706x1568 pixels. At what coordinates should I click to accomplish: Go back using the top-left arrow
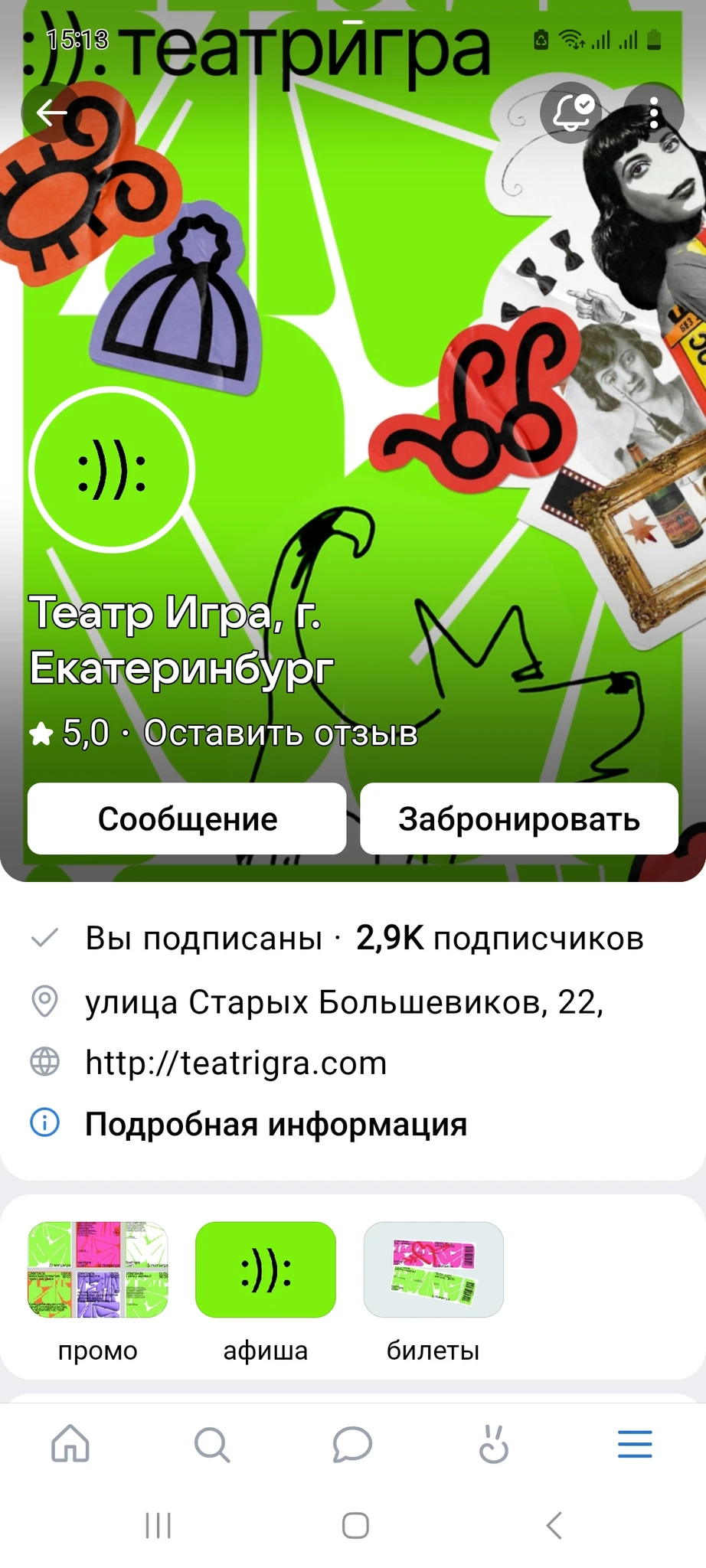point(51,113)
